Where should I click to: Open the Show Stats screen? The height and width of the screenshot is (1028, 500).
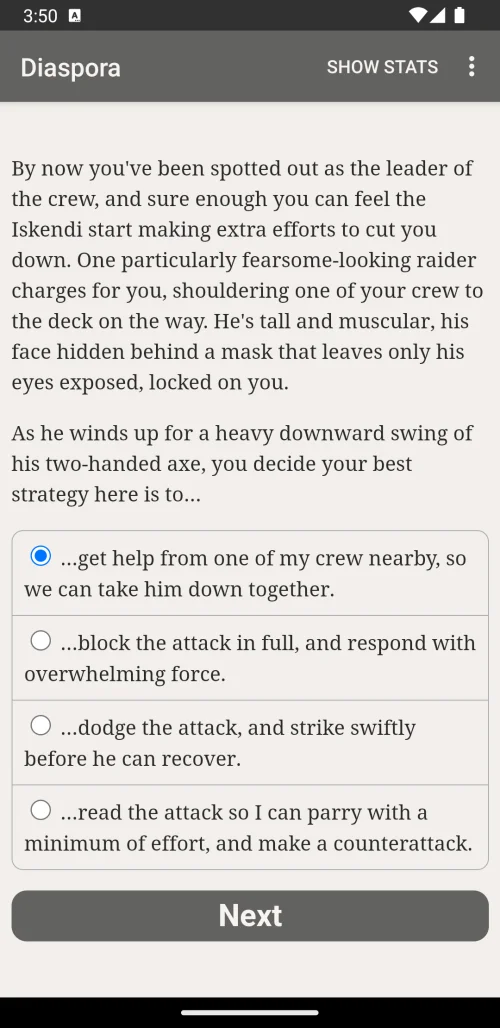pos(382,67)
